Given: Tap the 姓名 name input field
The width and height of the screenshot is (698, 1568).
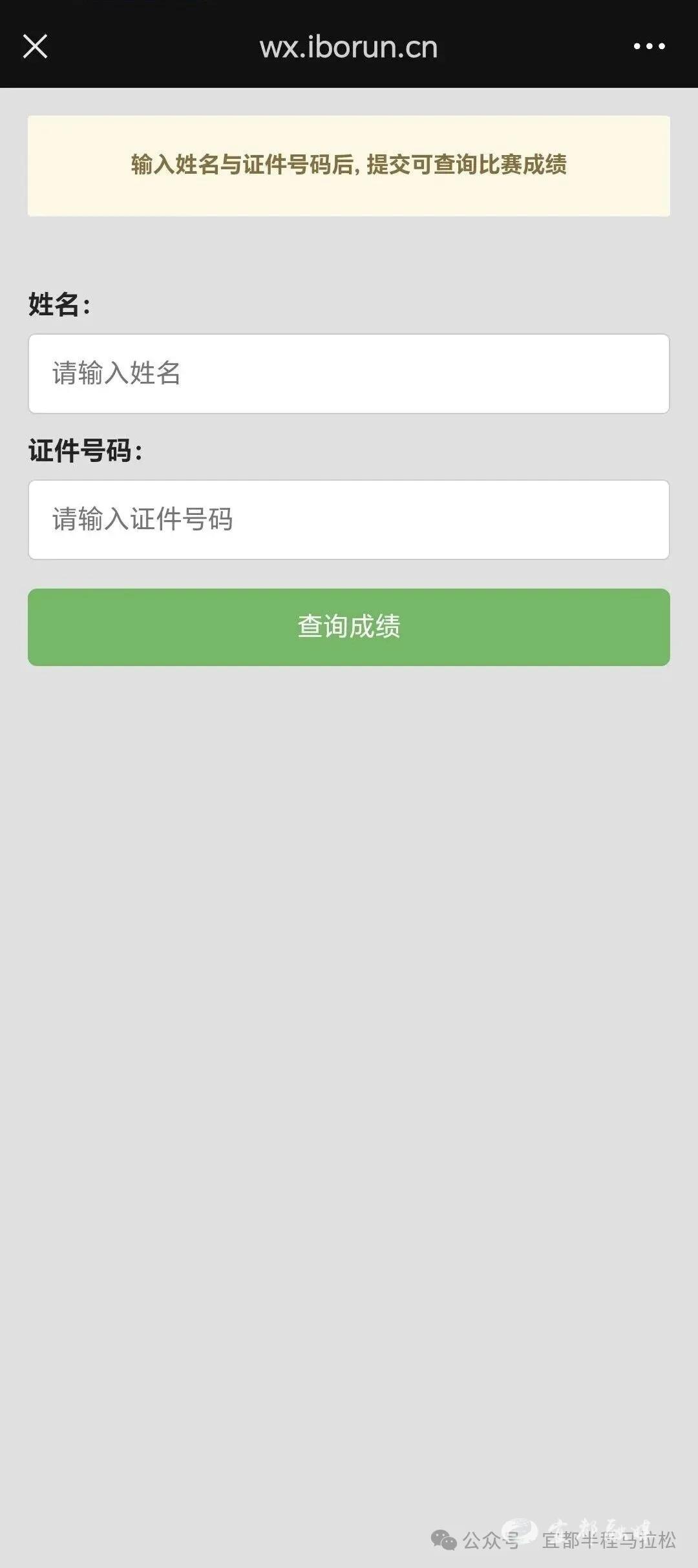Looking at the screenshot, I should (x=348, y=373).
